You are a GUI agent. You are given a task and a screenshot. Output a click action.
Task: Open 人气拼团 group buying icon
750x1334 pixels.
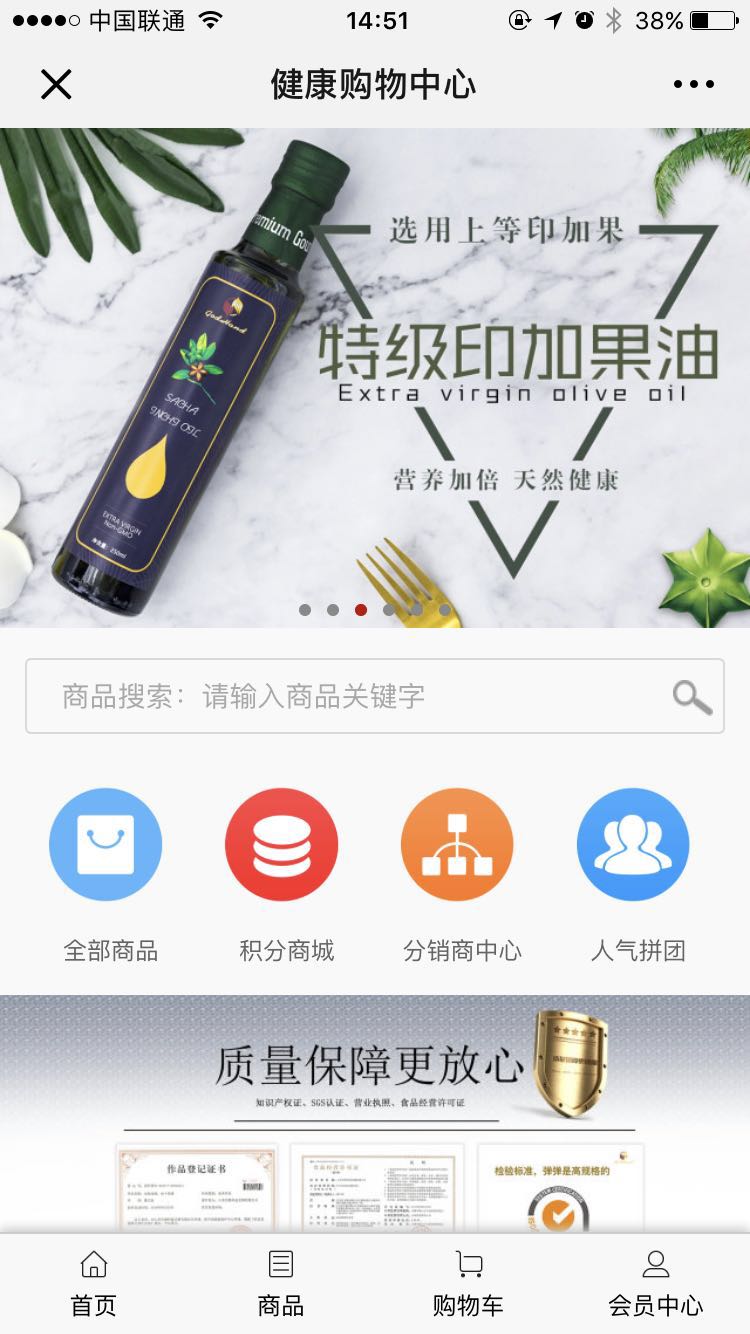[633, 844]
